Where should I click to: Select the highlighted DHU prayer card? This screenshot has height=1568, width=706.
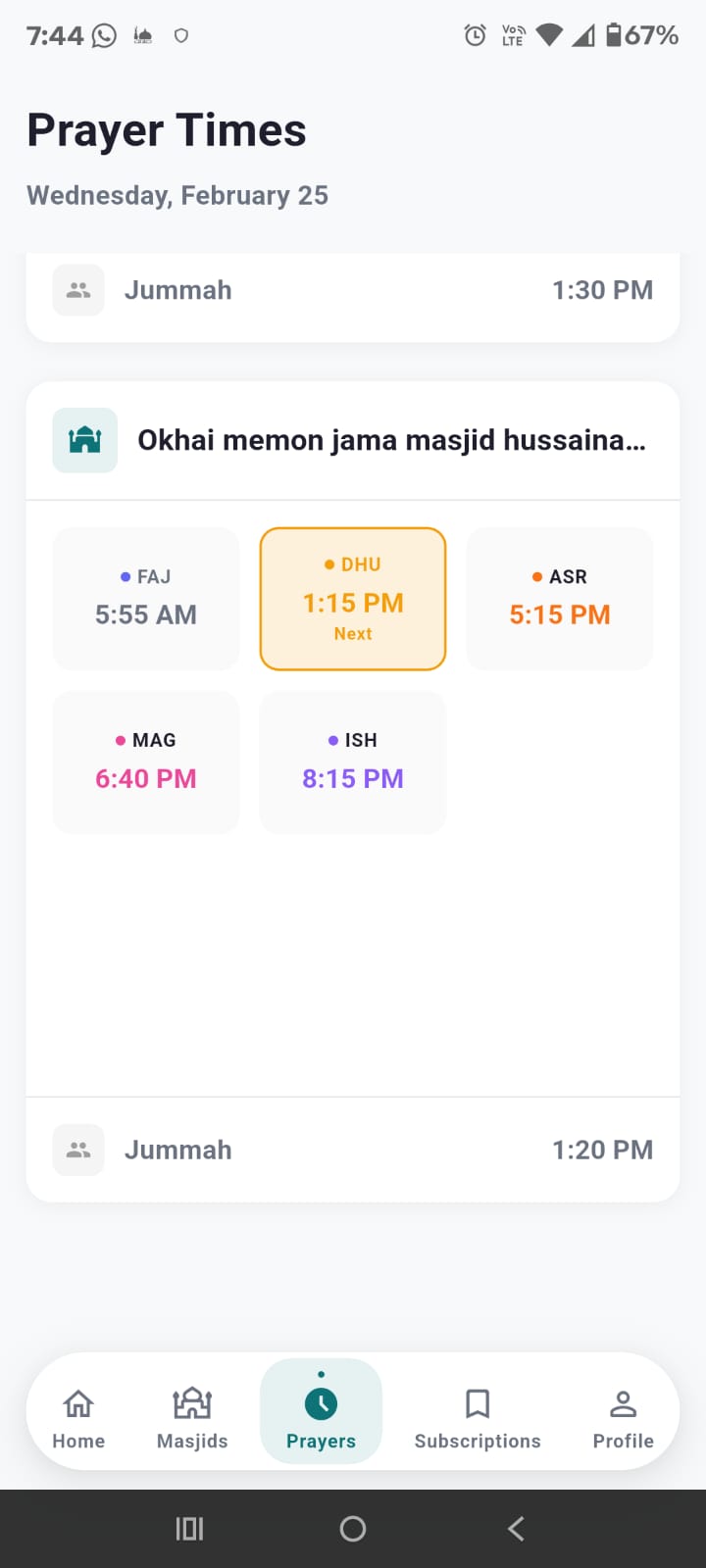click(x=353, y=598)
